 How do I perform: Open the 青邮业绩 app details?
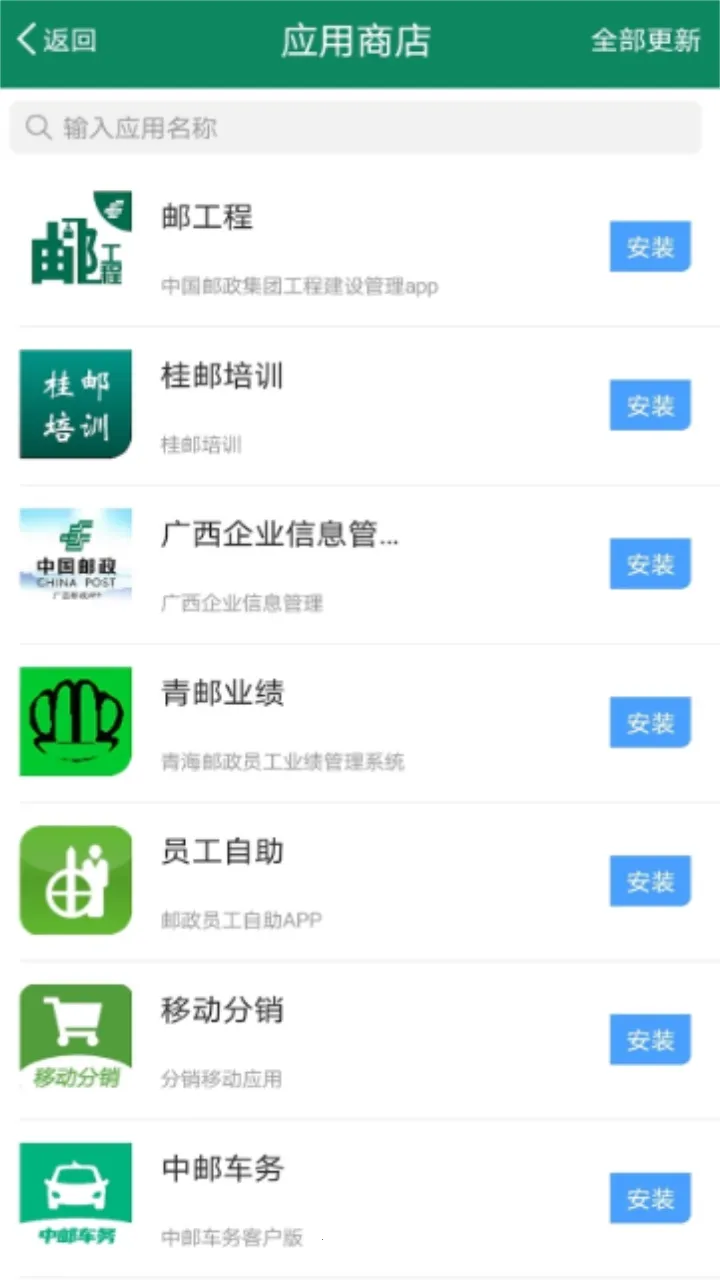pyautogui.click(x=300, y=723)
